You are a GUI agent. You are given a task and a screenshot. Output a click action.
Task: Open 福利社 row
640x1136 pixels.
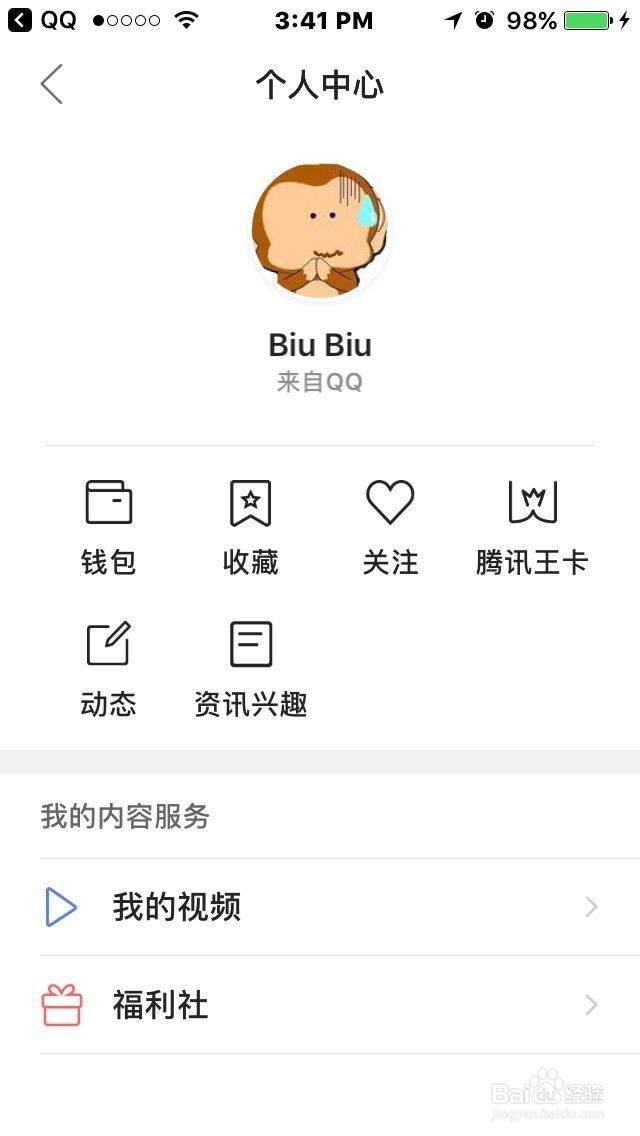(320, 1004)
